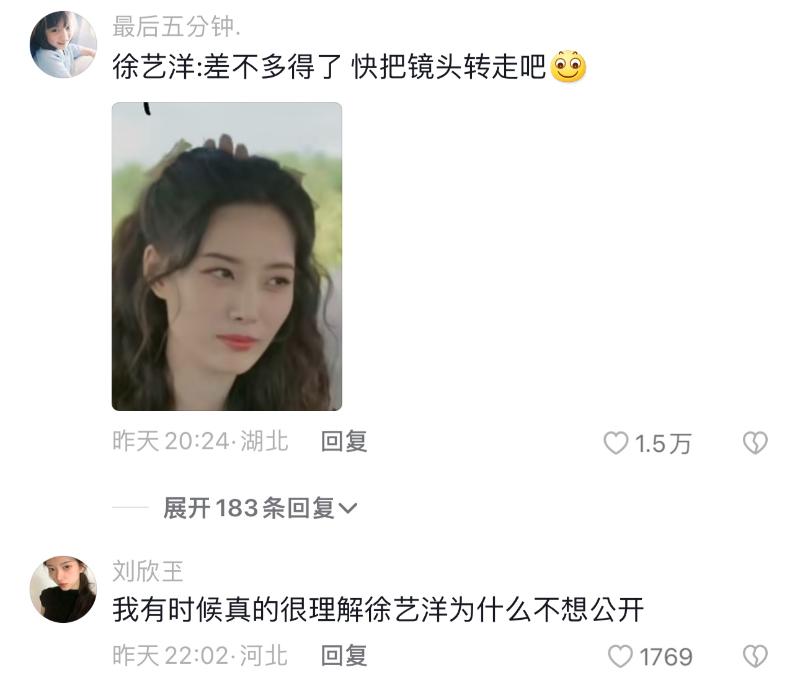
Task: Tap the username 最后五分钟
Action: [x=177, y=27]
